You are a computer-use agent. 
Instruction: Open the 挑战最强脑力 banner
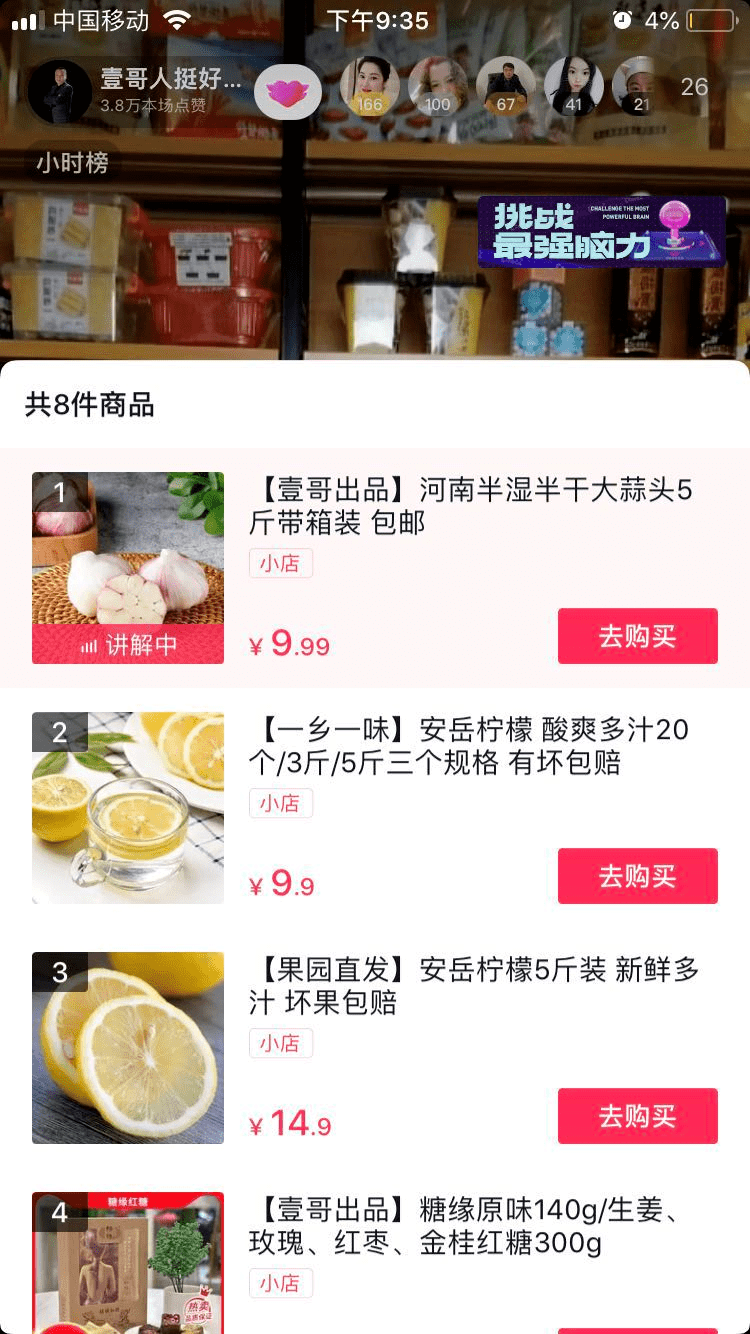[601, 231]
